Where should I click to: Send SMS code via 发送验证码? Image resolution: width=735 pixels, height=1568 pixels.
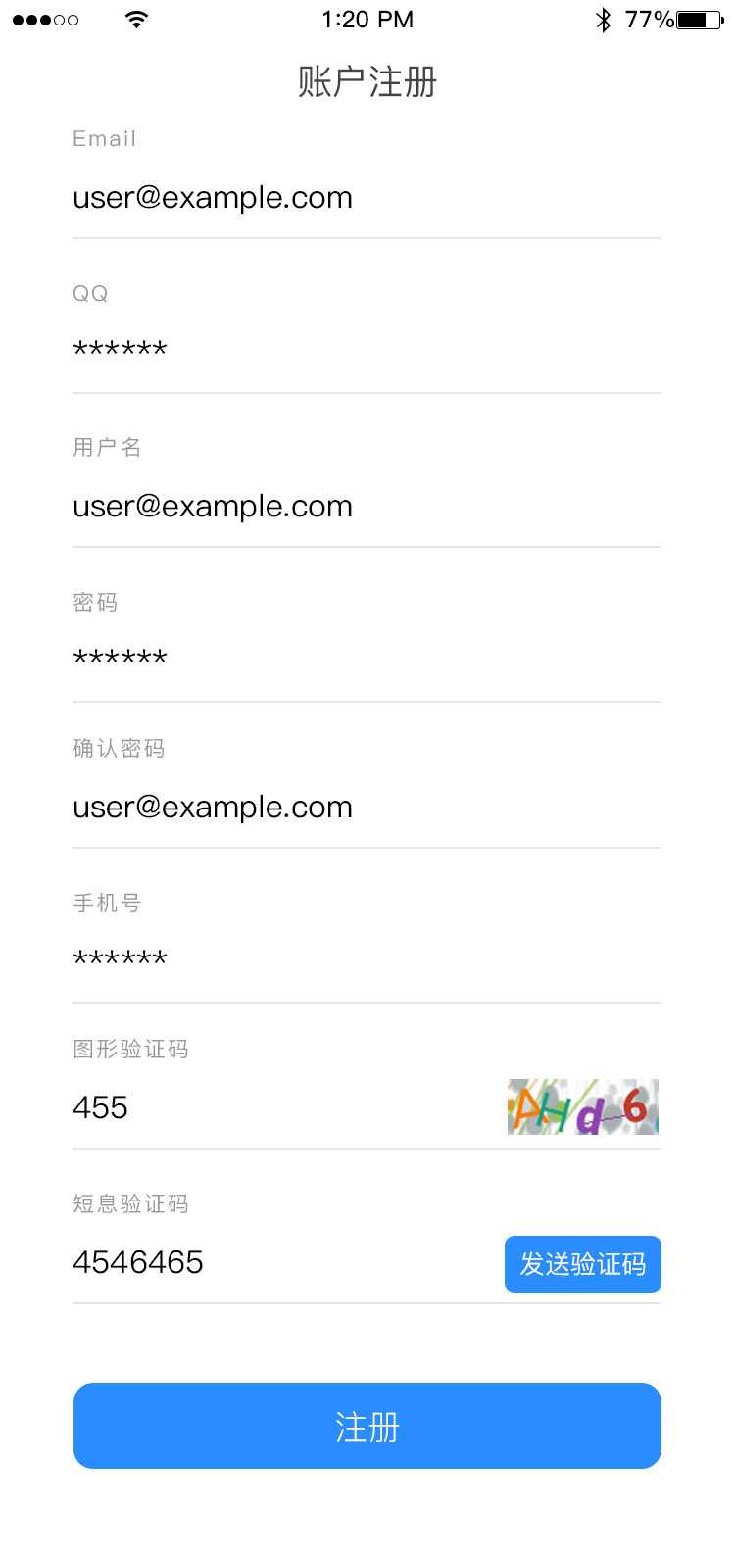point(582,1264)
